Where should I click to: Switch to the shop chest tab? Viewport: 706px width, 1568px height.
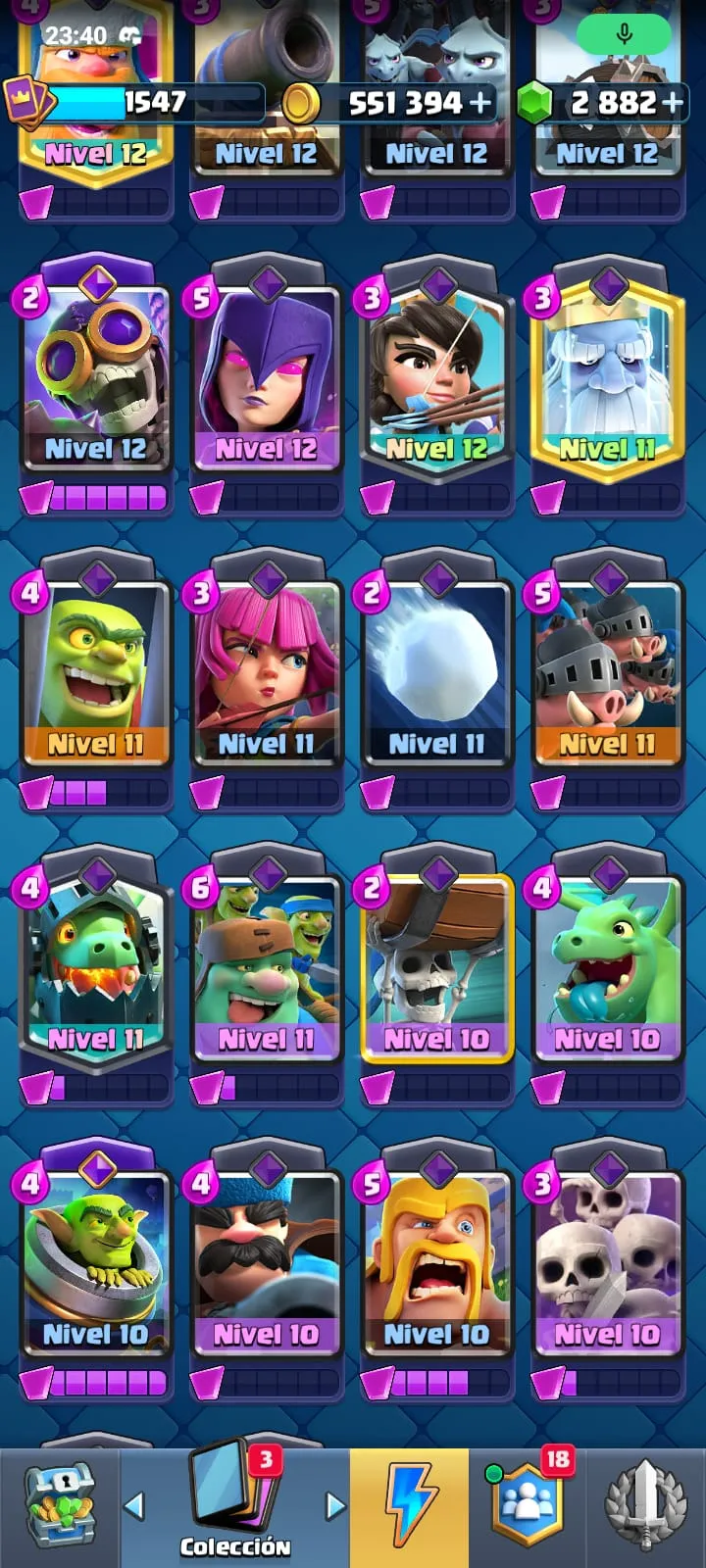[59, 1506]
